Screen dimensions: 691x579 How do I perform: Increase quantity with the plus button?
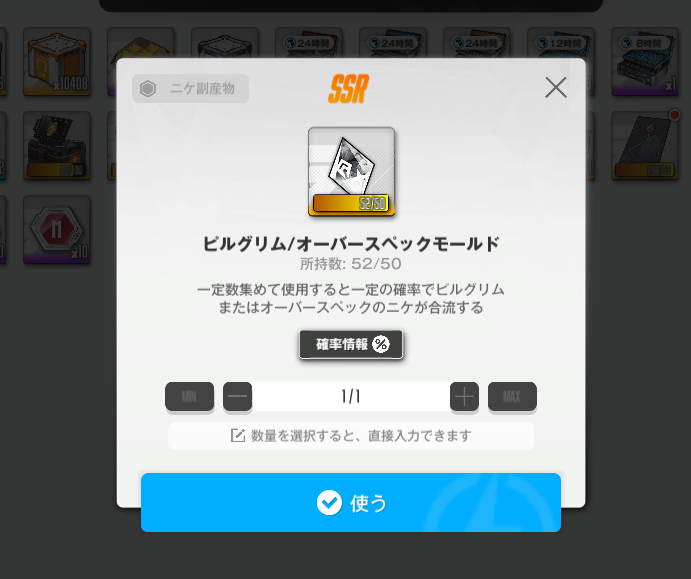click(464, 397)
